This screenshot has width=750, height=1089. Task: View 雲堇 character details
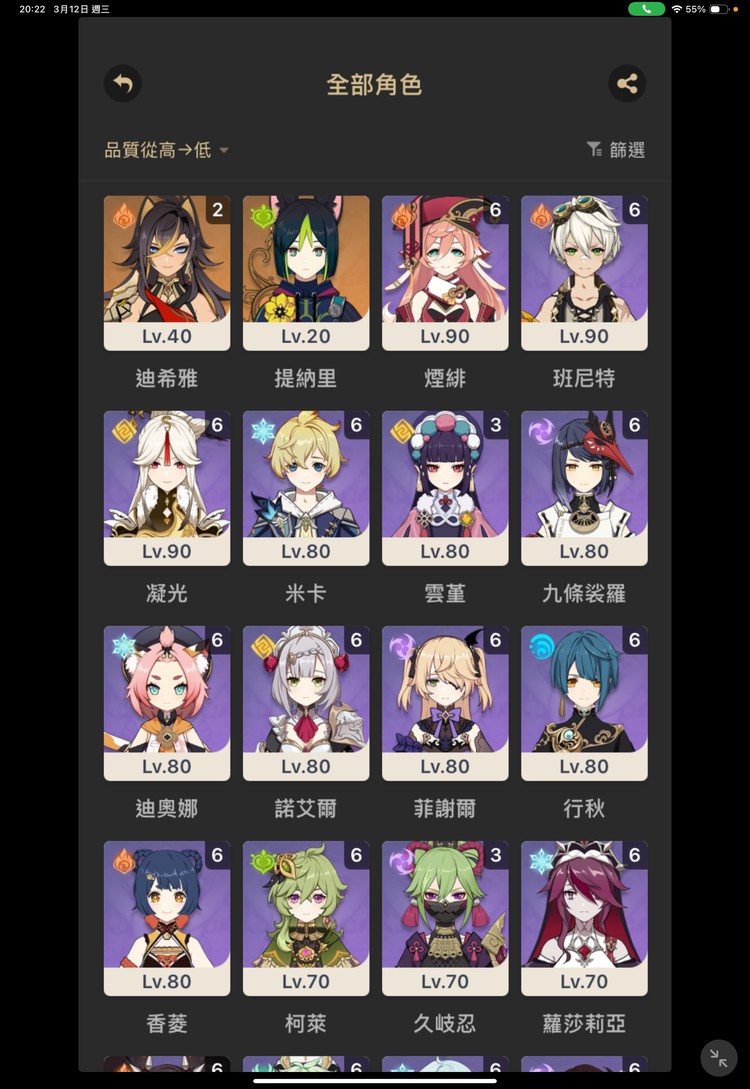tap(445, 487)
